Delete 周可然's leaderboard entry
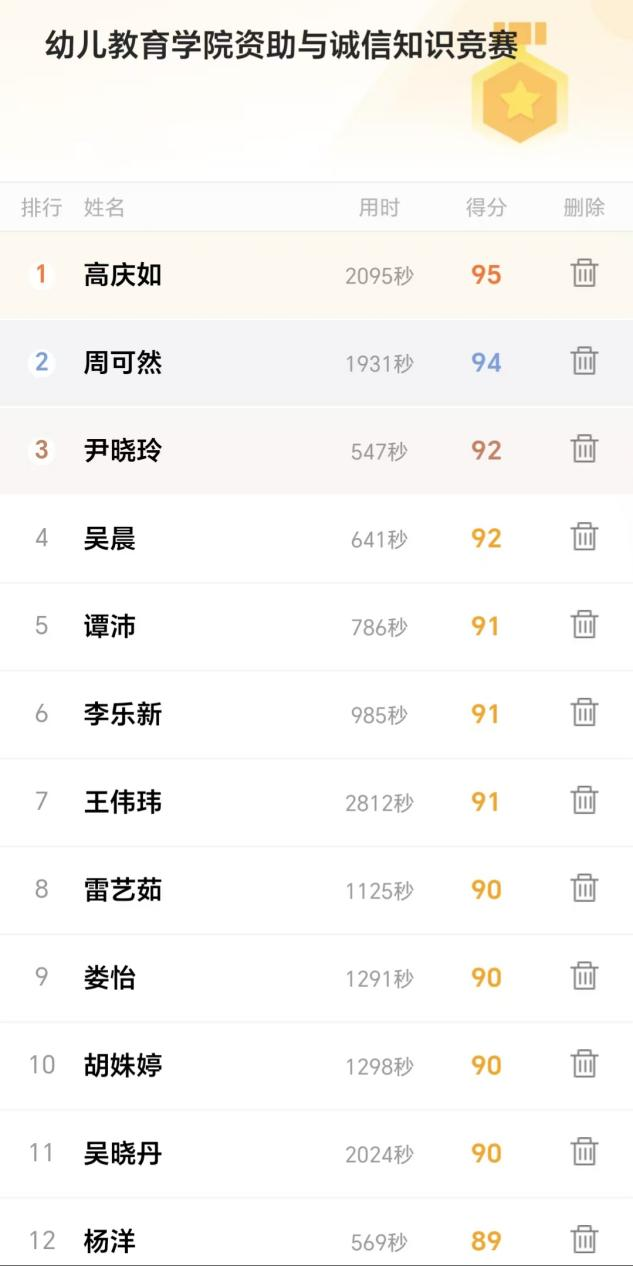Image resolution: width=633 pixels, height=1266 pixels. (x=584, y=361)
